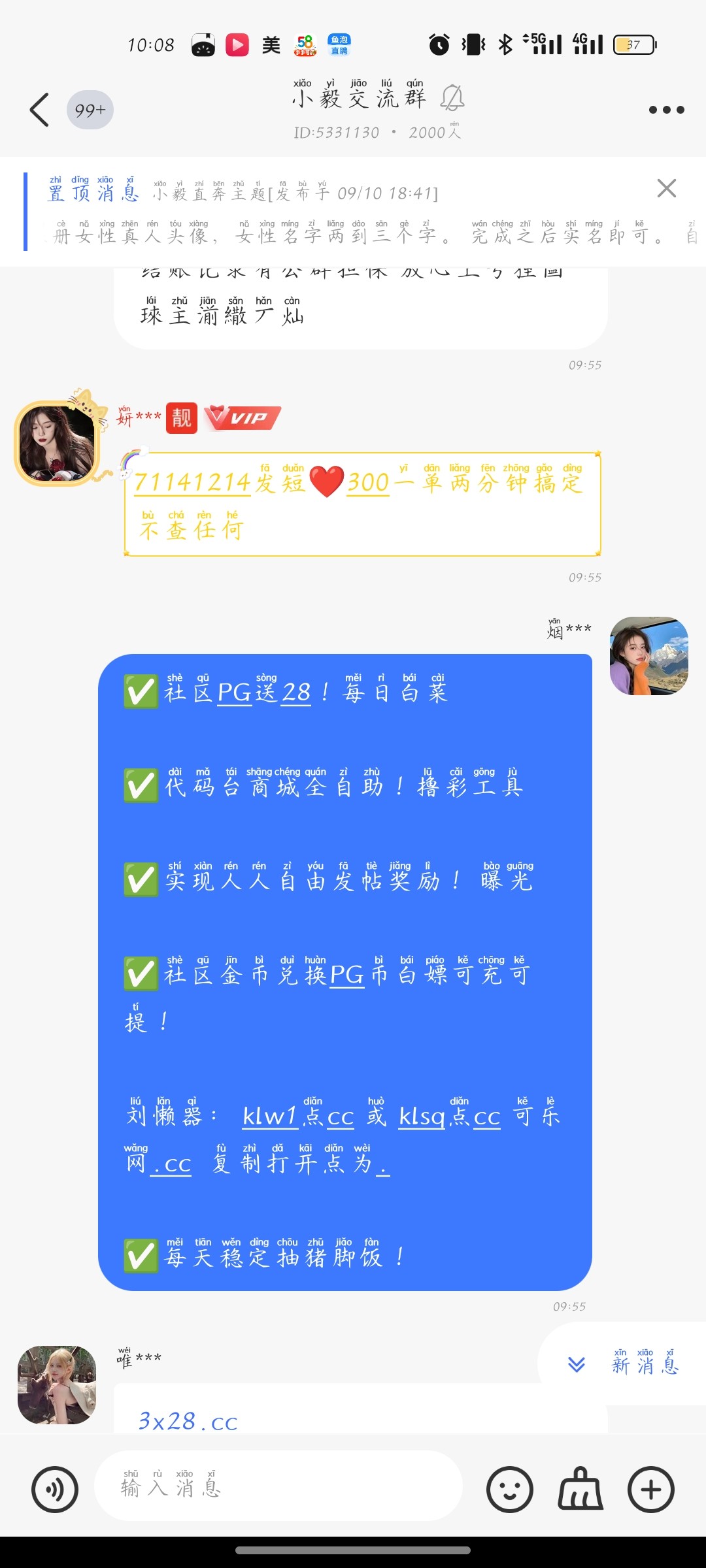Image resolution: width=706 pixels, height=1568 pixels.
Task: Open the emoji picker
Action: [x=509, y=1490]
